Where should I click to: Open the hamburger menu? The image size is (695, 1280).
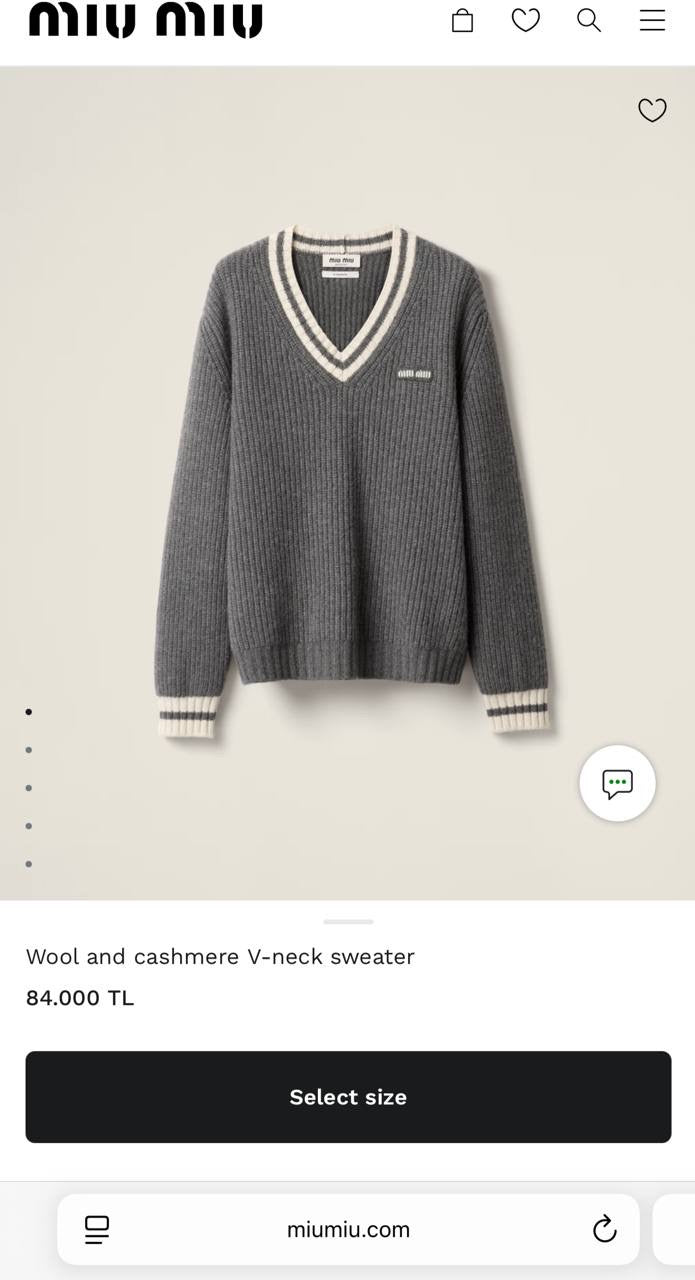(x=652, y=20)
